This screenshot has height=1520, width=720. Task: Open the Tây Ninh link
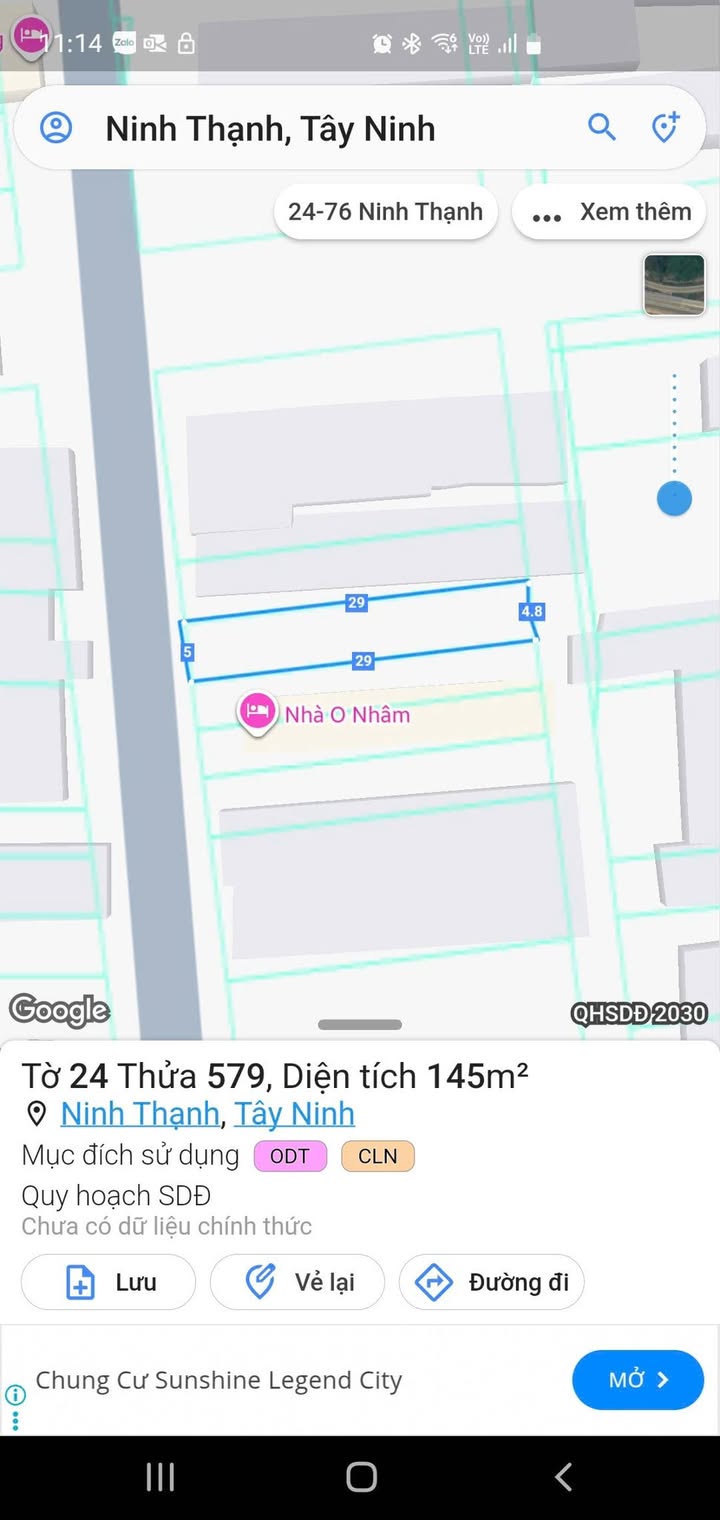pyautogui.click(x=294, y=1114)
